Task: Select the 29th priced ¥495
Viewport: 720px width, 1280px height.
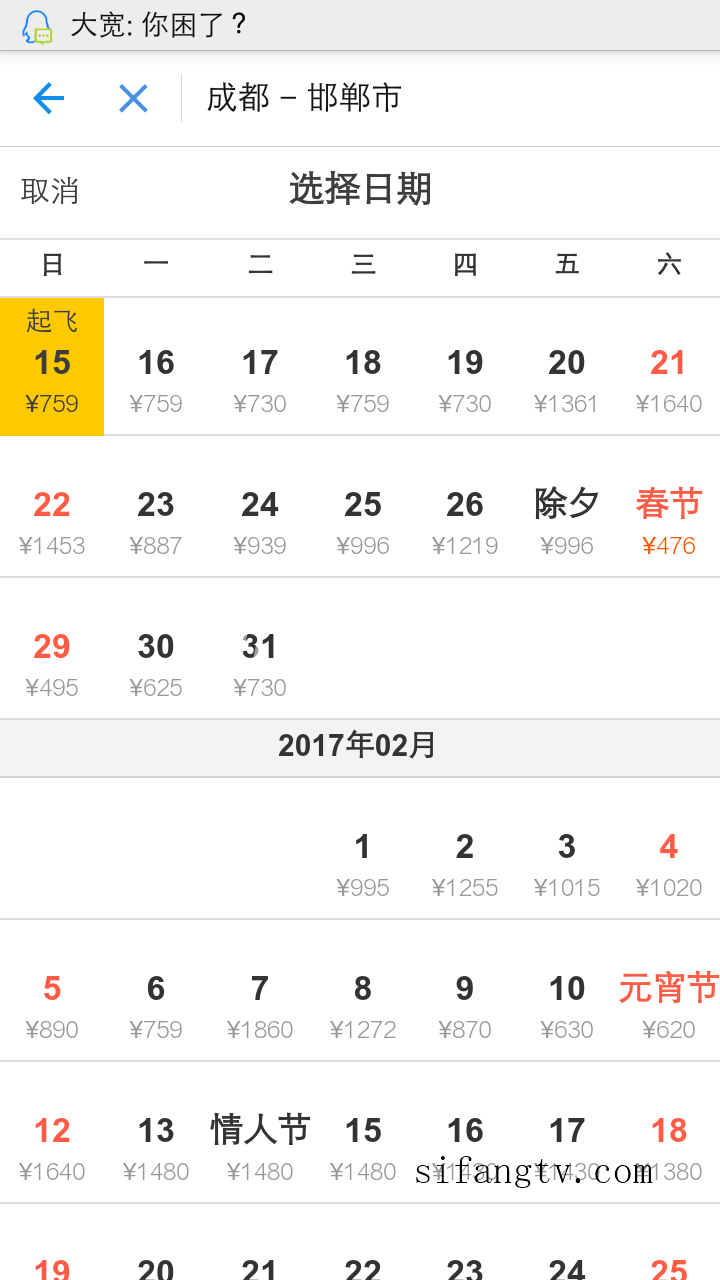Action: point(52,650)
